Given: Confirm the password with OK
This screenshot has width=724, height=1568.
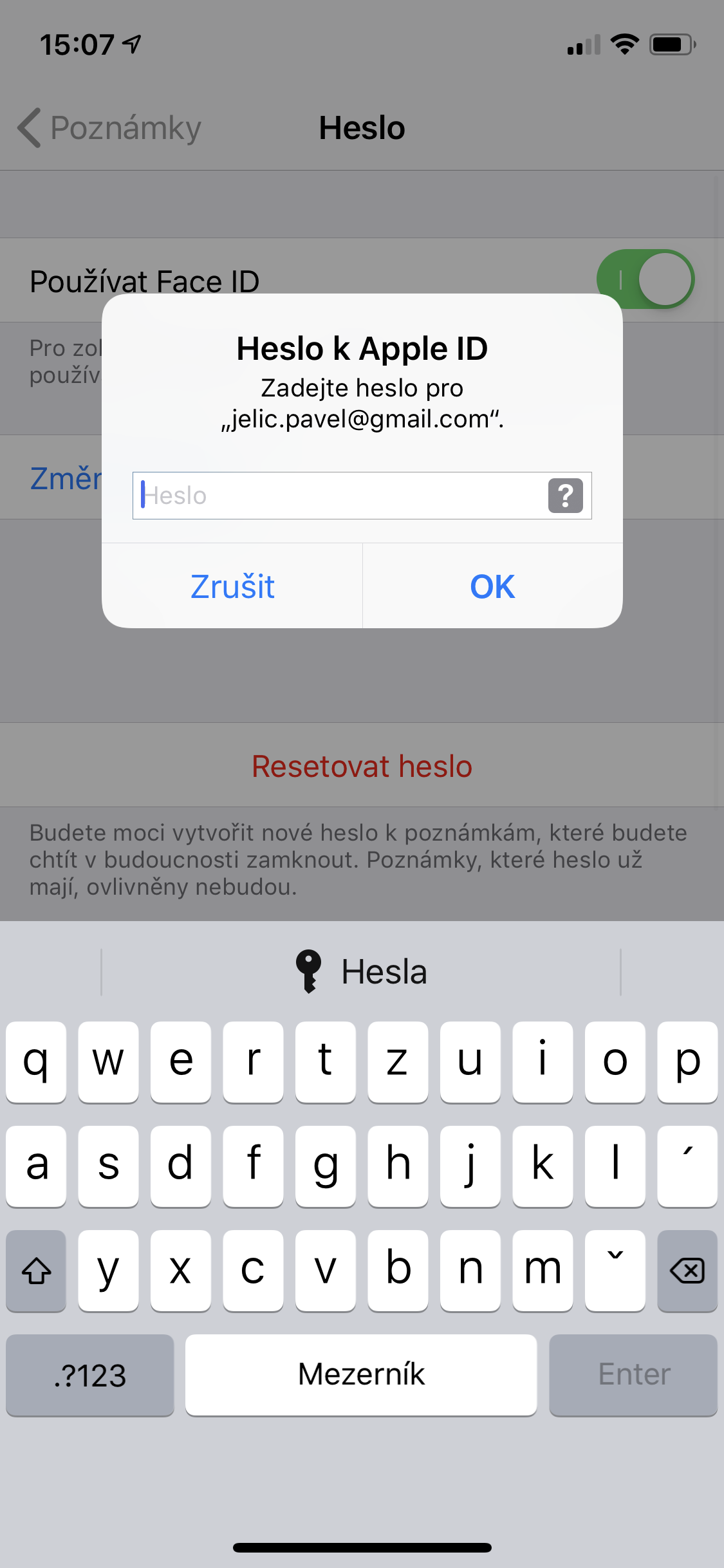Looking at the screenshot, I should 492,586.
